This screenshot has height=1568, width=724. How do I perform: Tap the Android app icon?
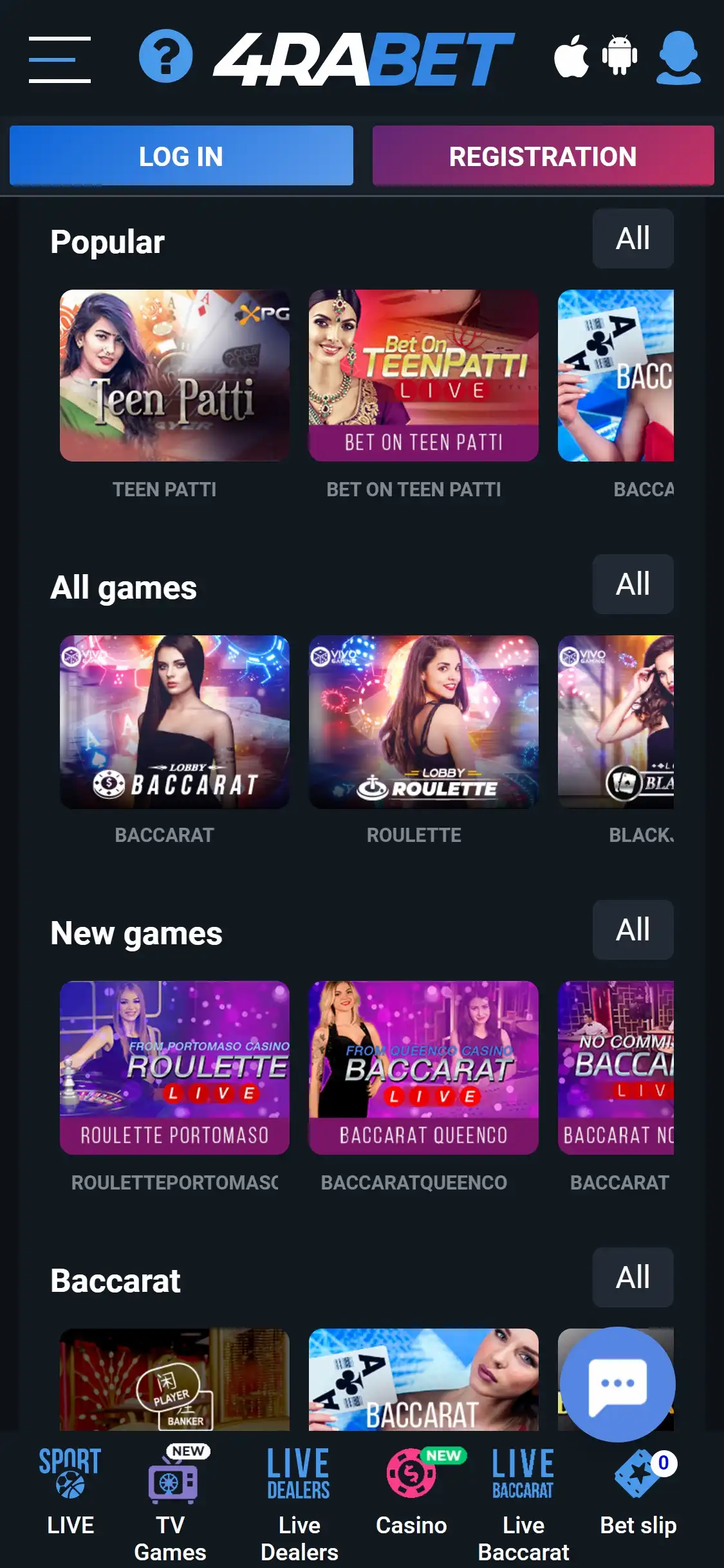(x=619, y=55)
